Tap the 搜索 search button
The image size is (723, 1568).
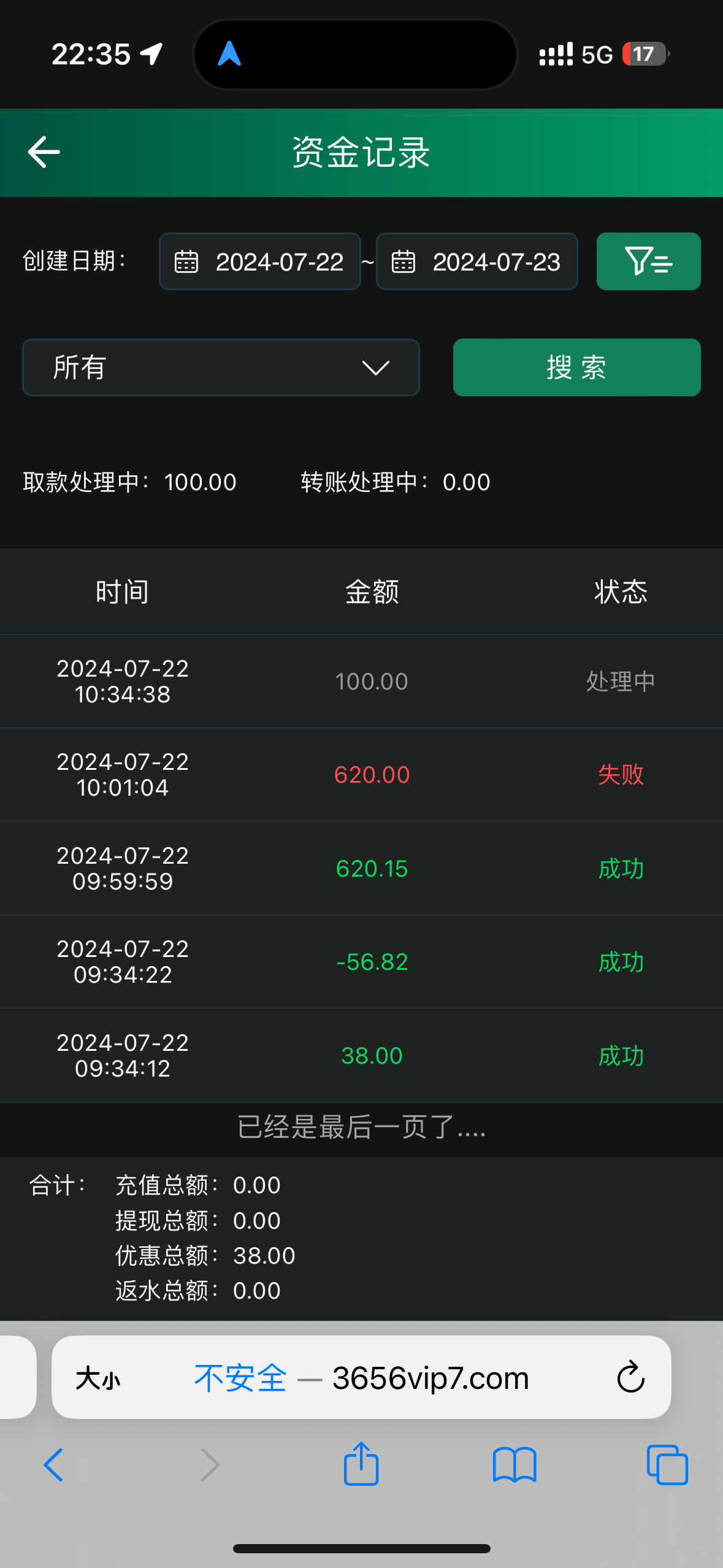[x=576, y=367]
